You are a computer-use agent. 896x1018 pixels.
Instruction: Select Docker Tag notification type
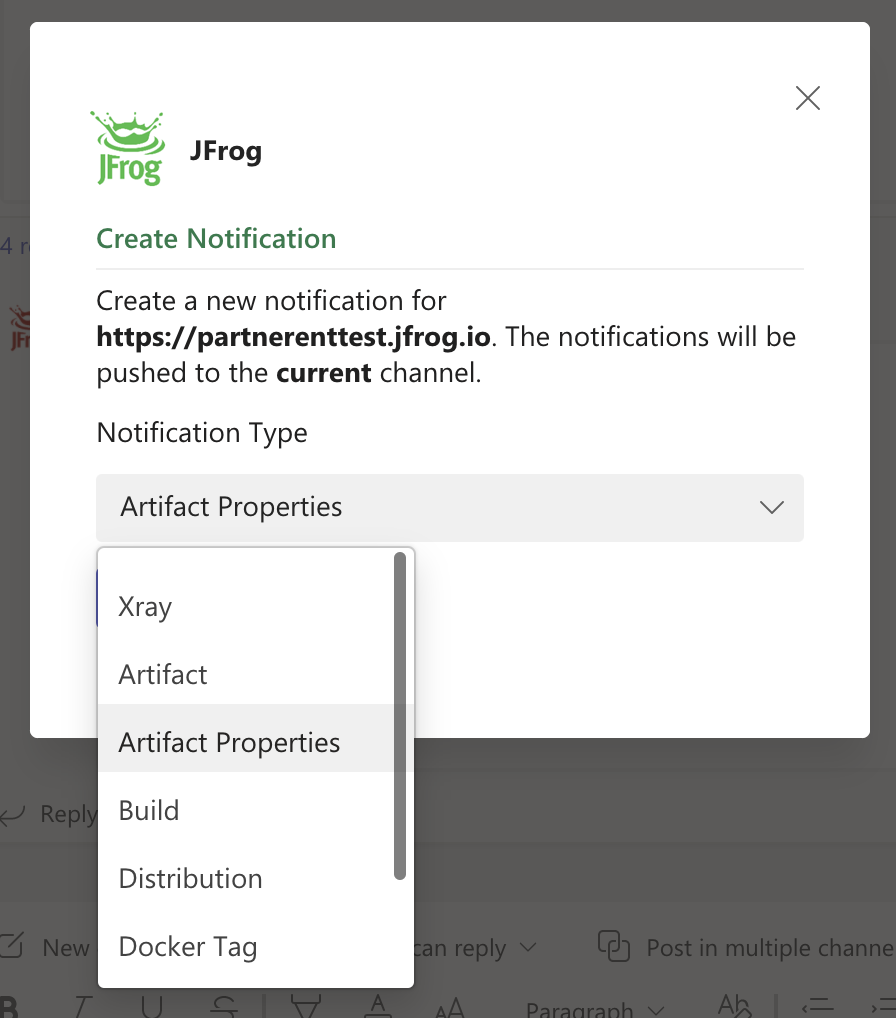[x=188, y=946]
